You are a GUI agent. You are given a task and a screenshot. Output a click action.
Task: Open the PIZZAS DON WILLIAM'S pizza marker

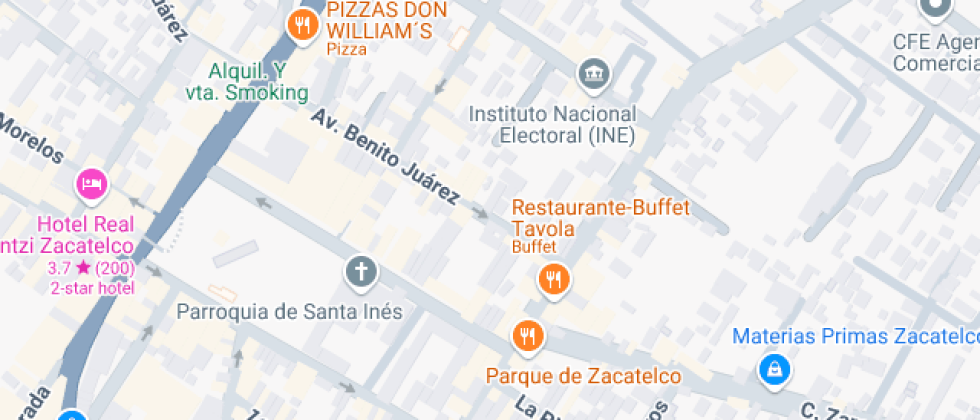coord(302,25)
